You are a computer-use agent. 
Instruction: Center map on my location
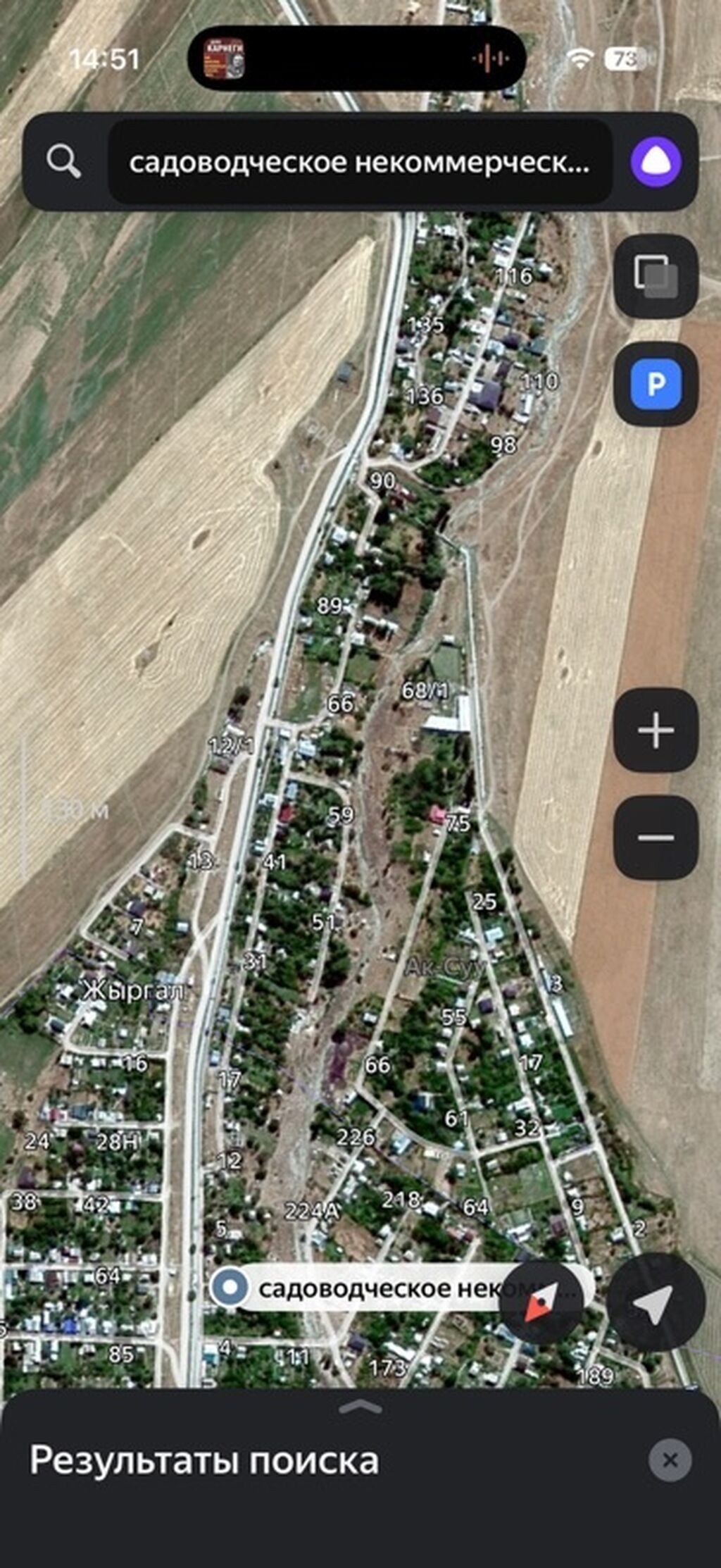point(655,1302)
